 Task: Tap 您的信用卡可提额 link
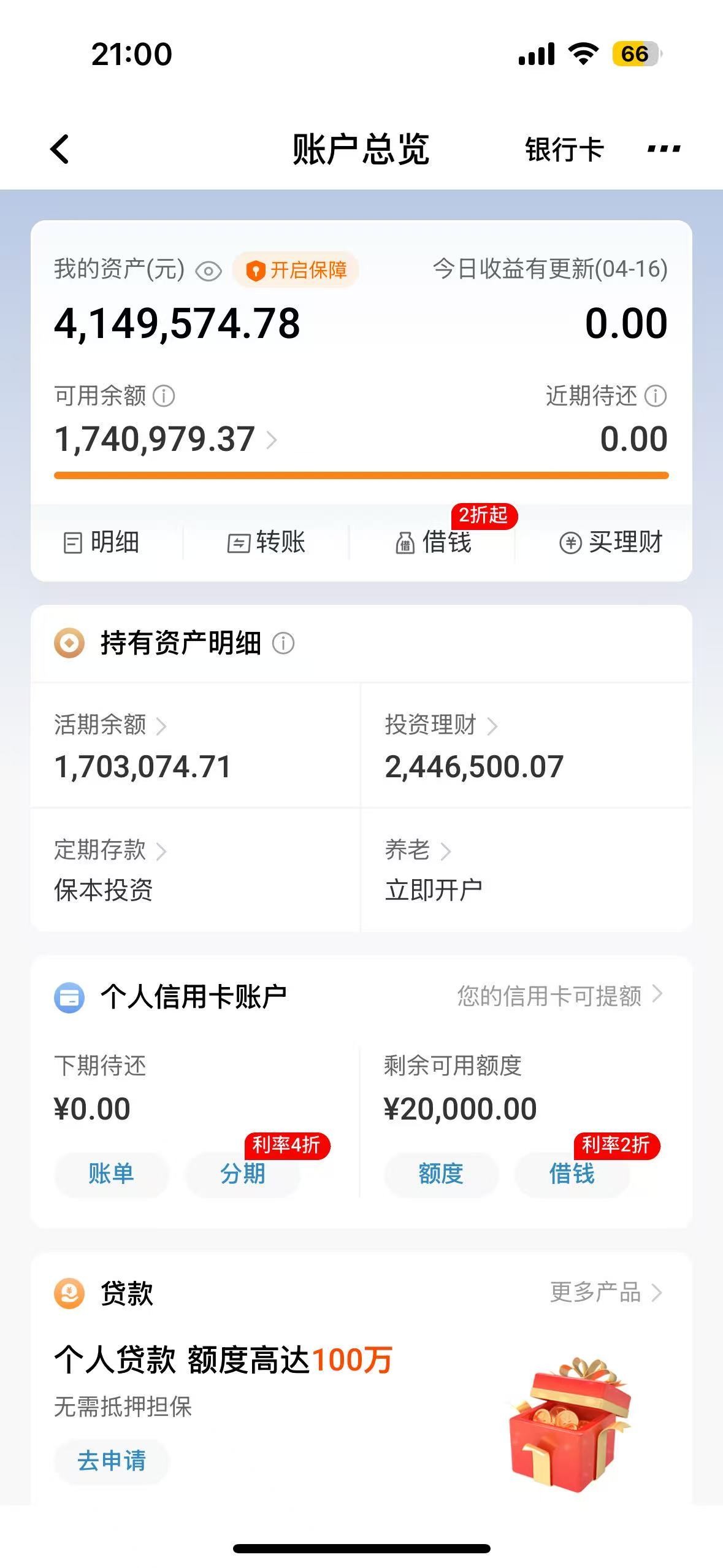pyautogui.click(x=559, y=996)
